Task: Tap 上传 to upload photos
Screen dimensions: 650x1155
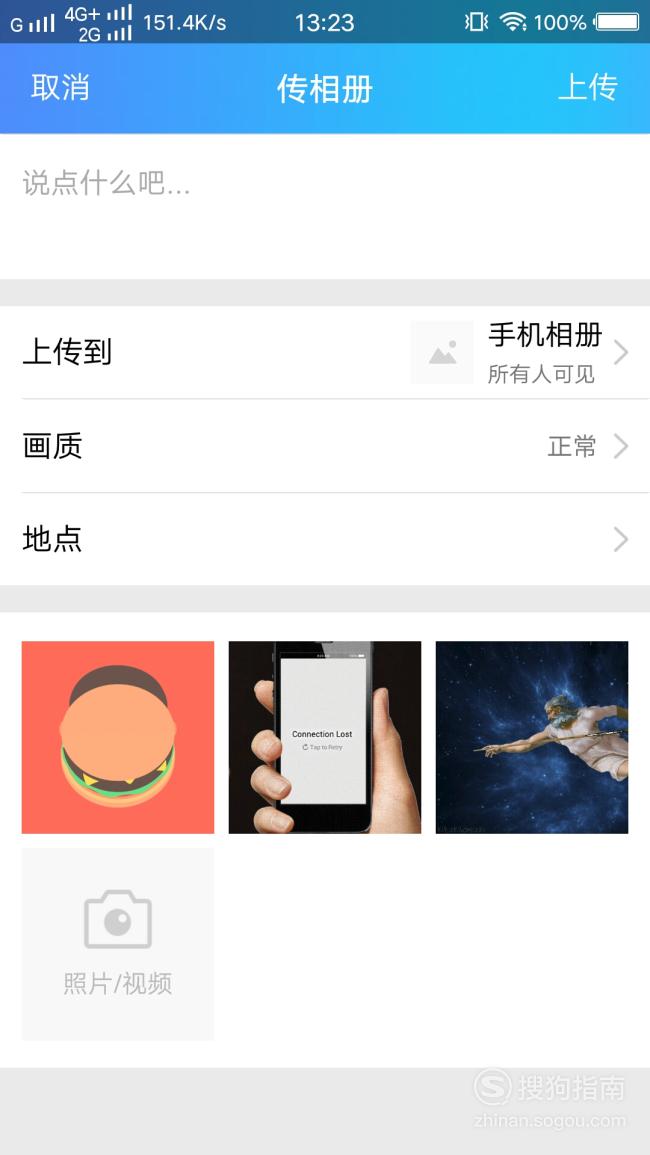Action: pos(587,88)
